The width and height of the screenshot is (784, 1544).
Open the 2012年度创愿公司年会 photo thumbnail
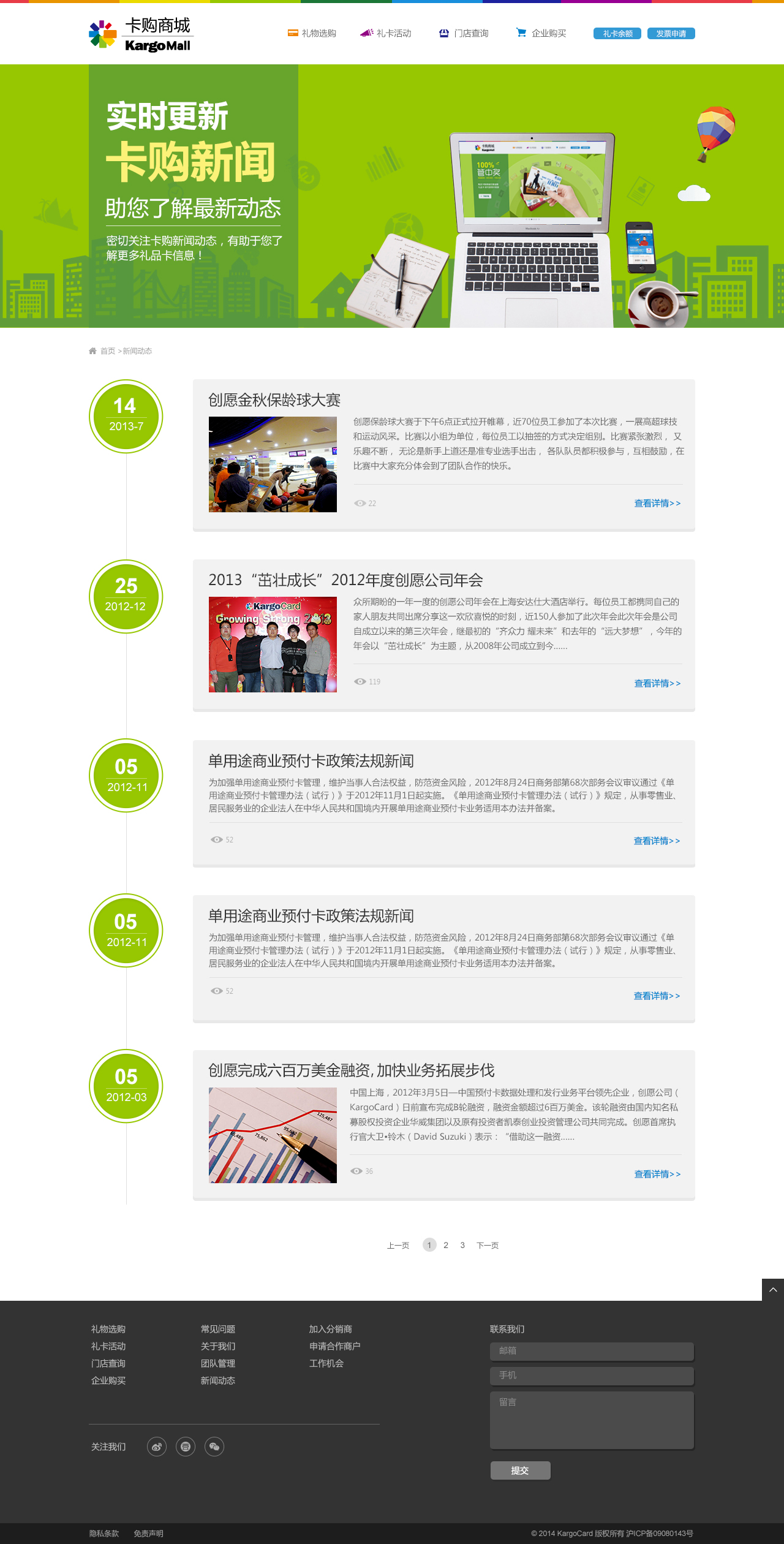pyautogui.click(x=273, y=645)
